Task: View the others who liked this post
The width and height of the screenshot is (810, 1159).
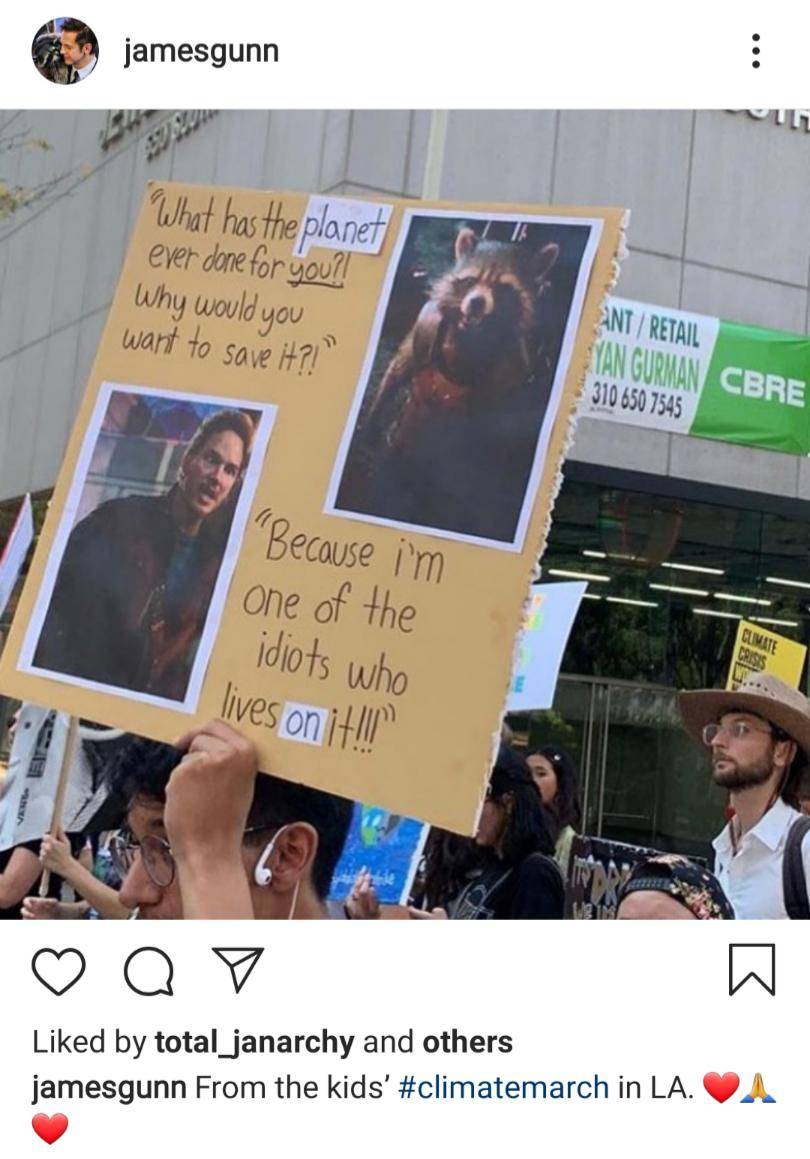Action: pos(467,1042)
